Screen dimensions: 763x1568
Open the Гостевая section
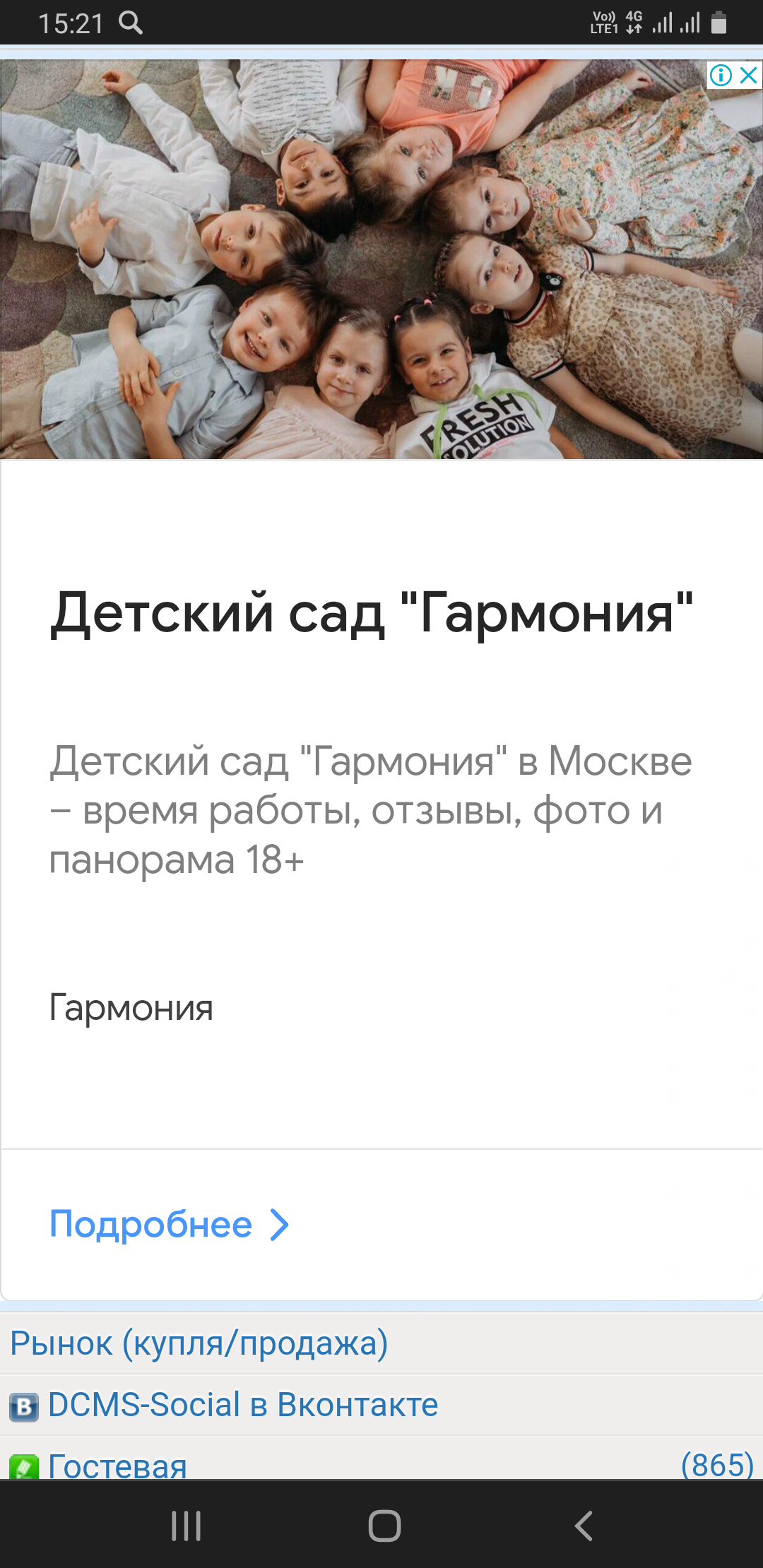117,1463
